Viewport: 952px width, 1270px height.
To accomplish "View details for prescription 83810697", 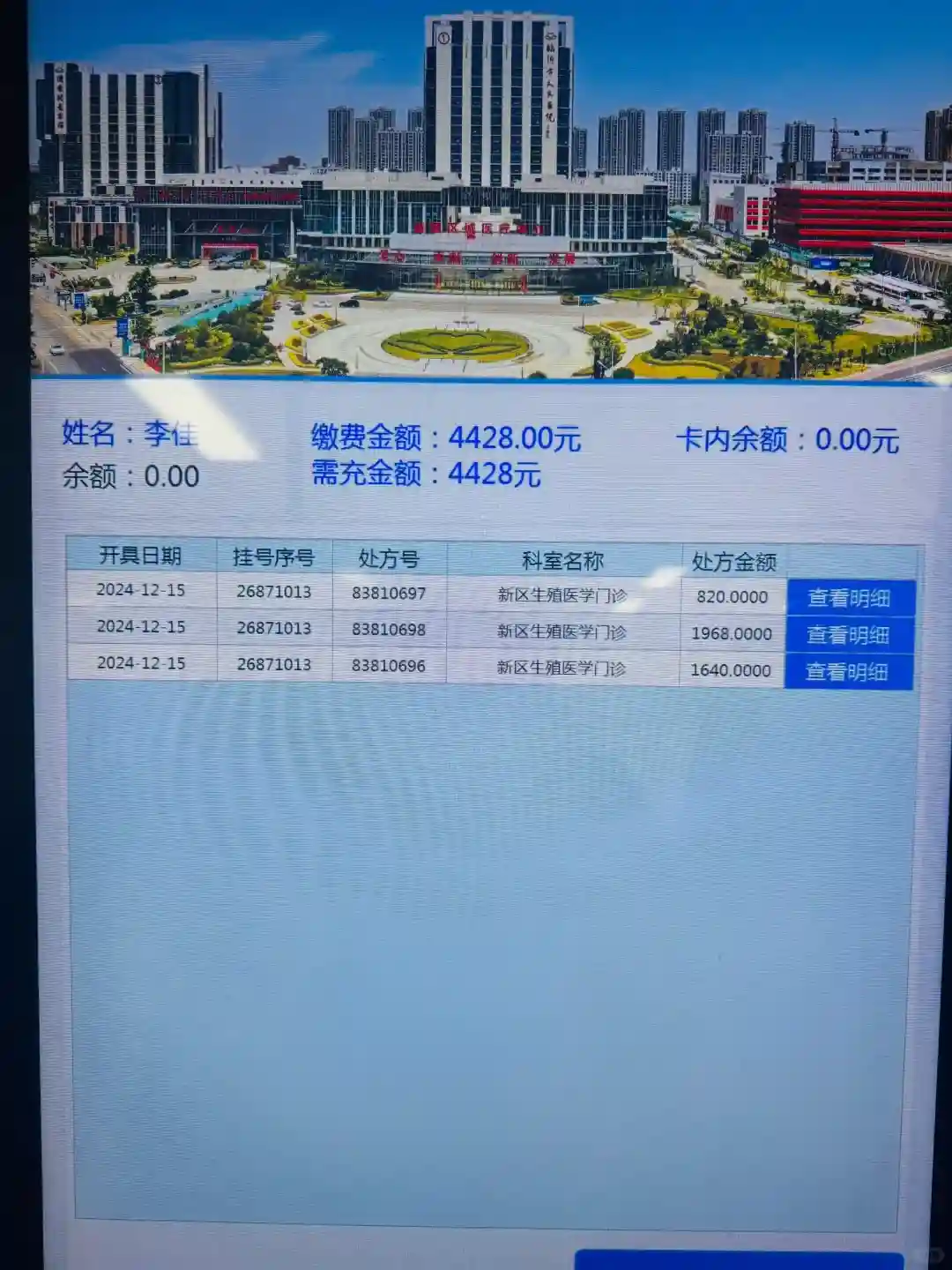I will (x=849, y=598).
